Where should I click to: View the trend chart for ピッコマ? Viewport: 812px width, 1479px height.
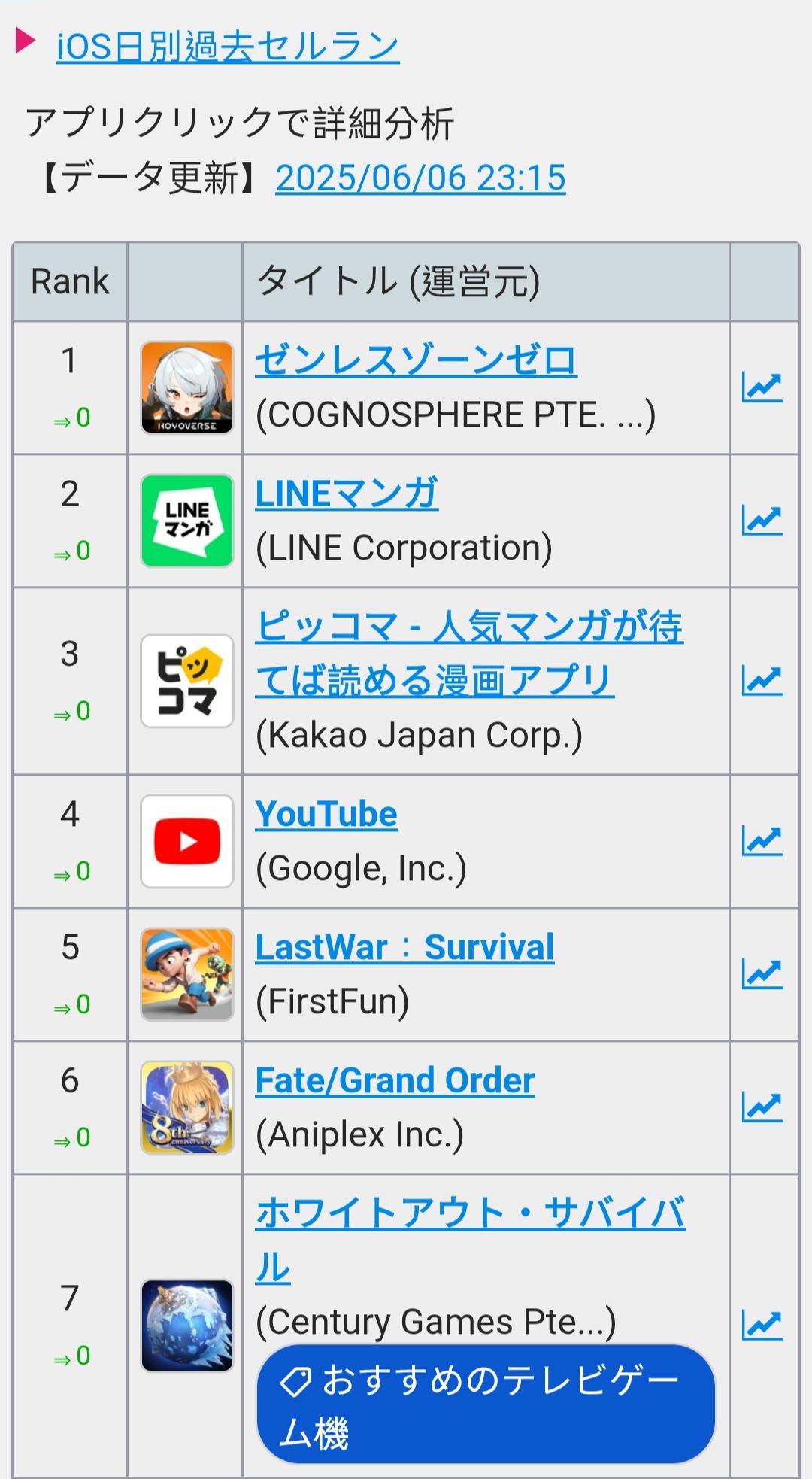pyautogui.click(x=762, y=681)
